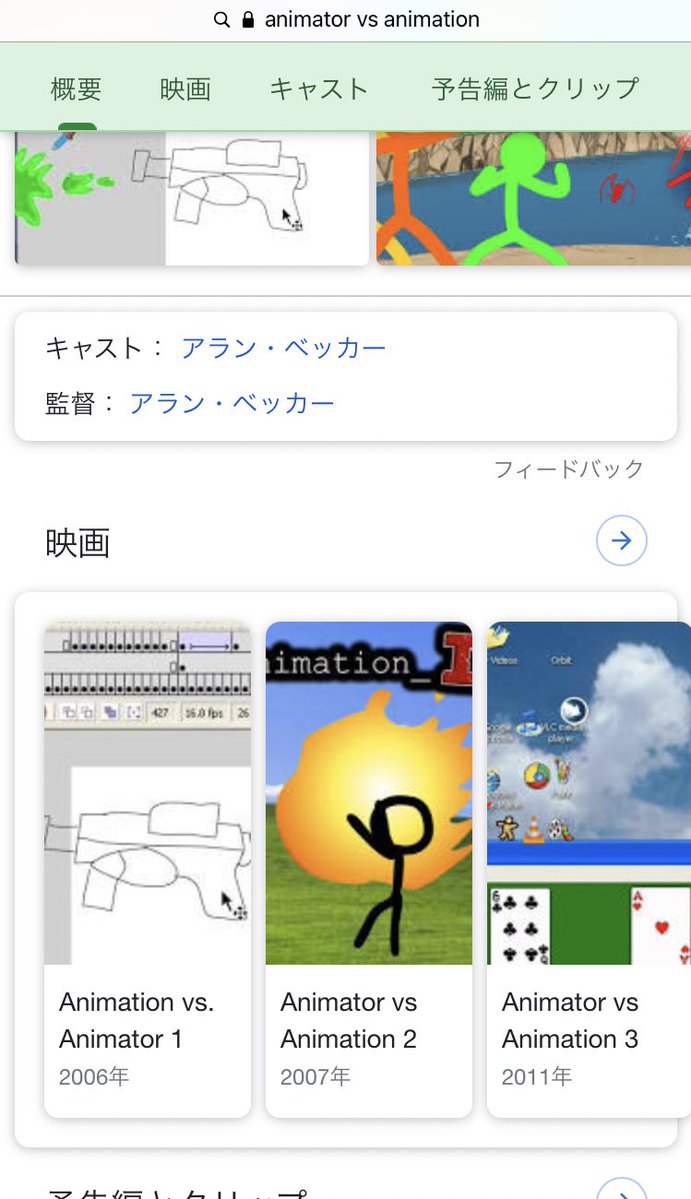Image resolution: width=691 pixels, height=1199 pixels.
Task: Open the green stick figure image
Action: (x=533, y=198)
